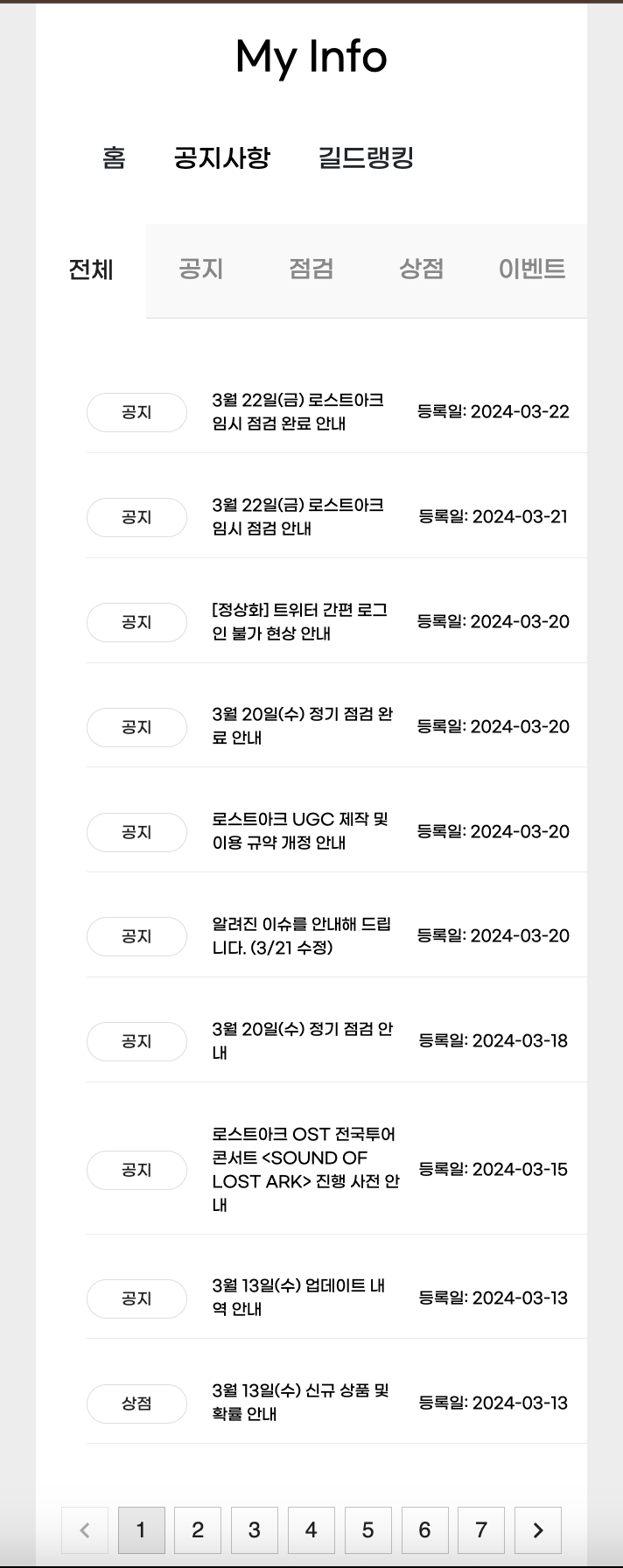Switch to the 점검 filter tab
This screenshot has height=1568, width=623.
coord(311,269)
